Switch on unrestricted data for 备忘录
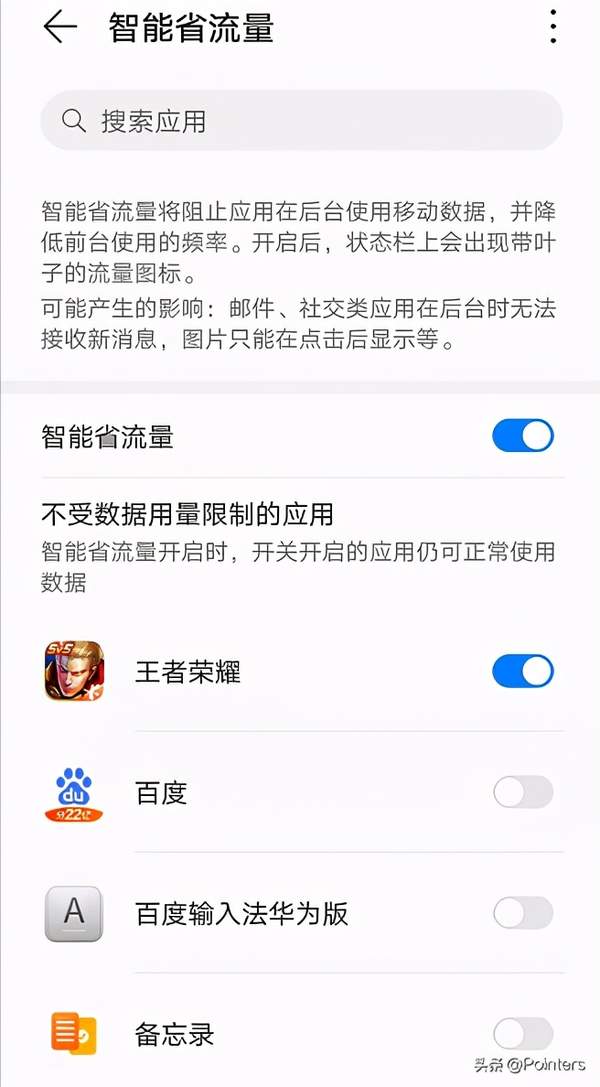 click(x=522, y=1033)
